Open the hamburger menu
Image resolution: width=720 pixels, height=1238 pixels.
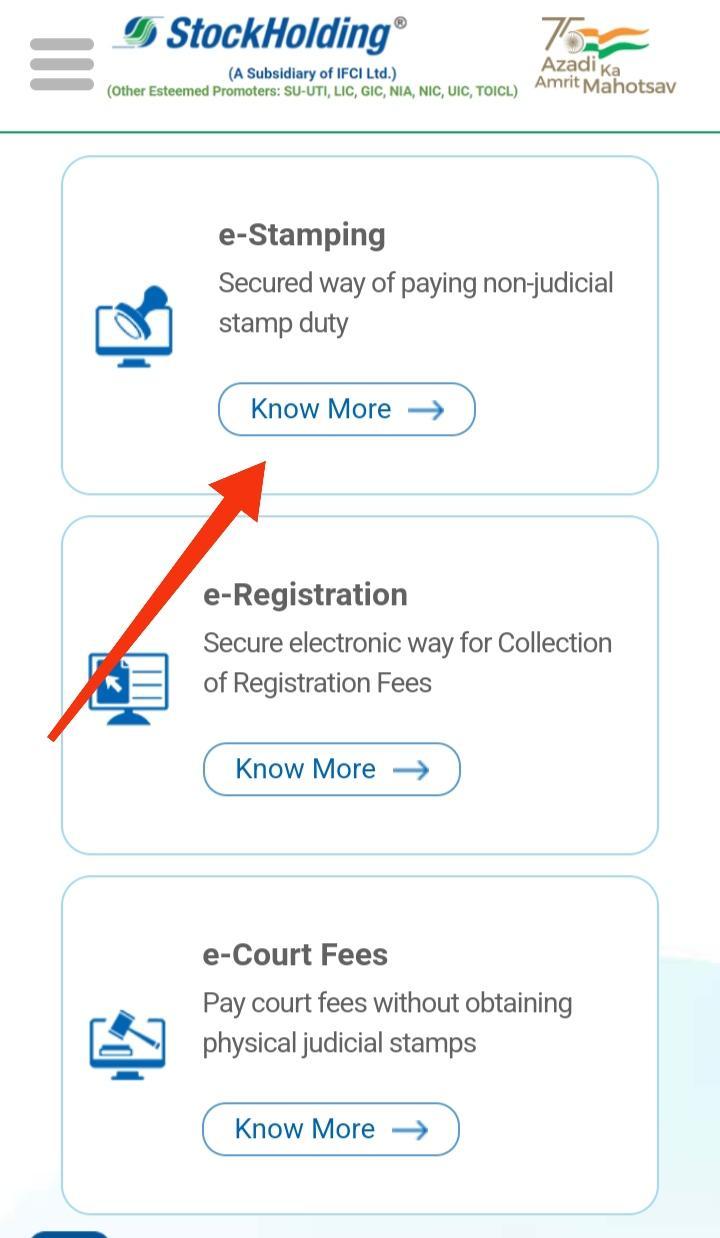pyautogui.click(x=62, y=64)
